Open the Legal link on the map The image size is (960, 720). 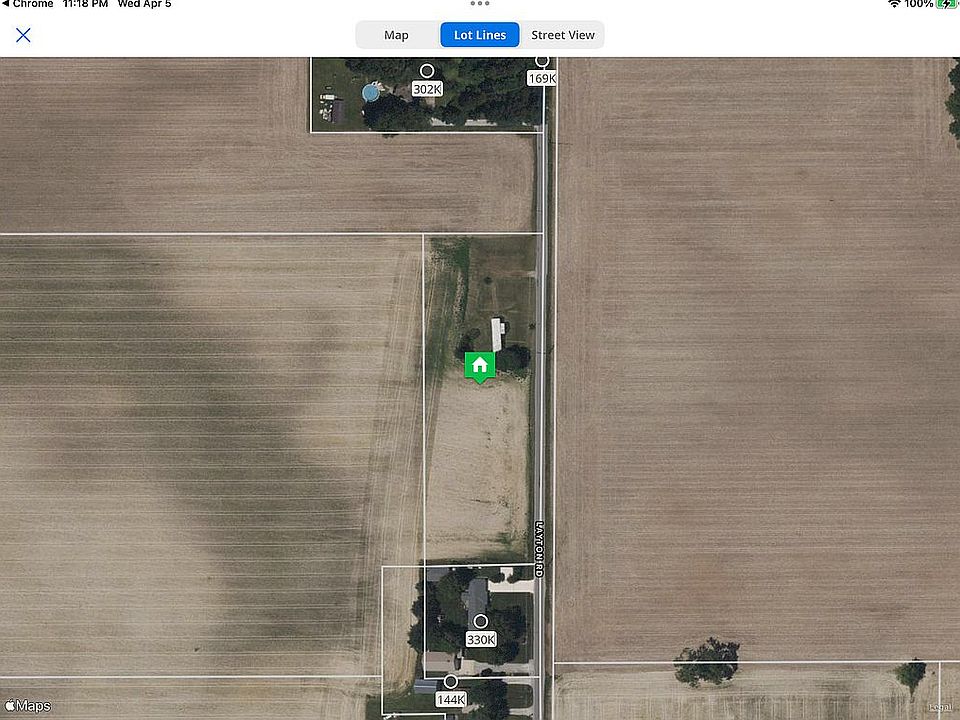click(941, 708)
